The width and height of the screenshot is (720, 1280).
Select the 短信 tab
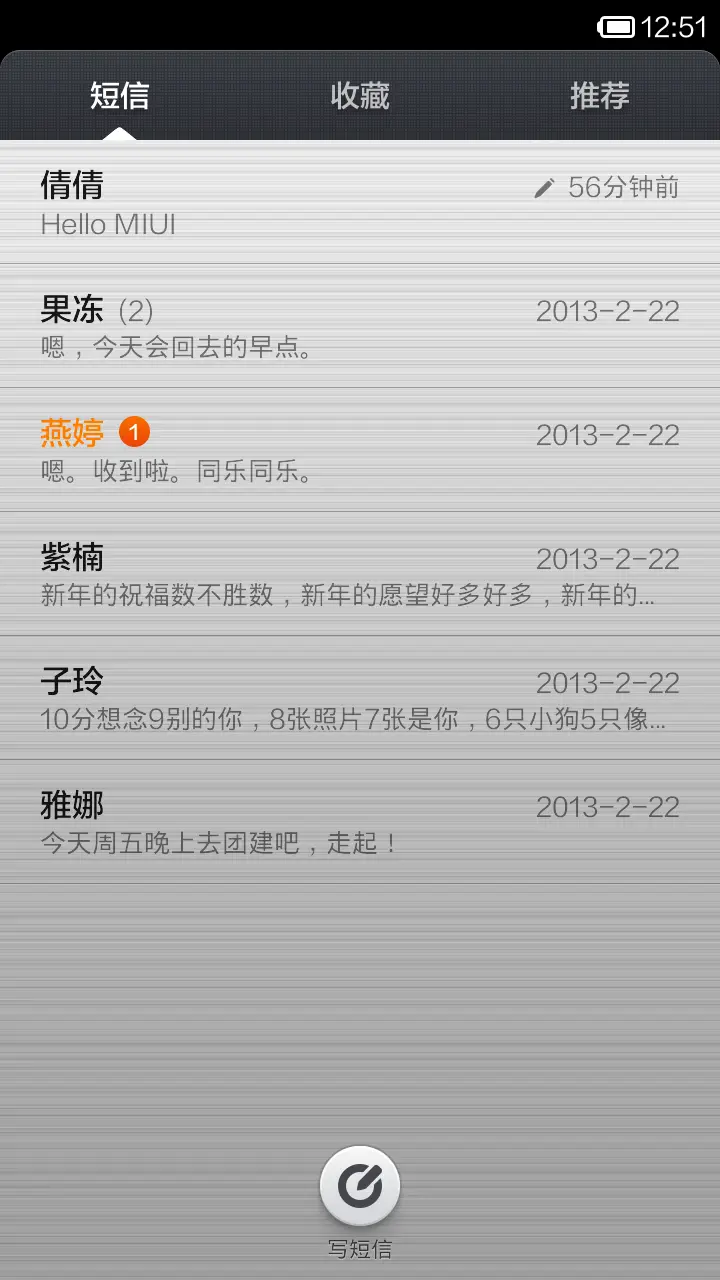tap(121, 97)
